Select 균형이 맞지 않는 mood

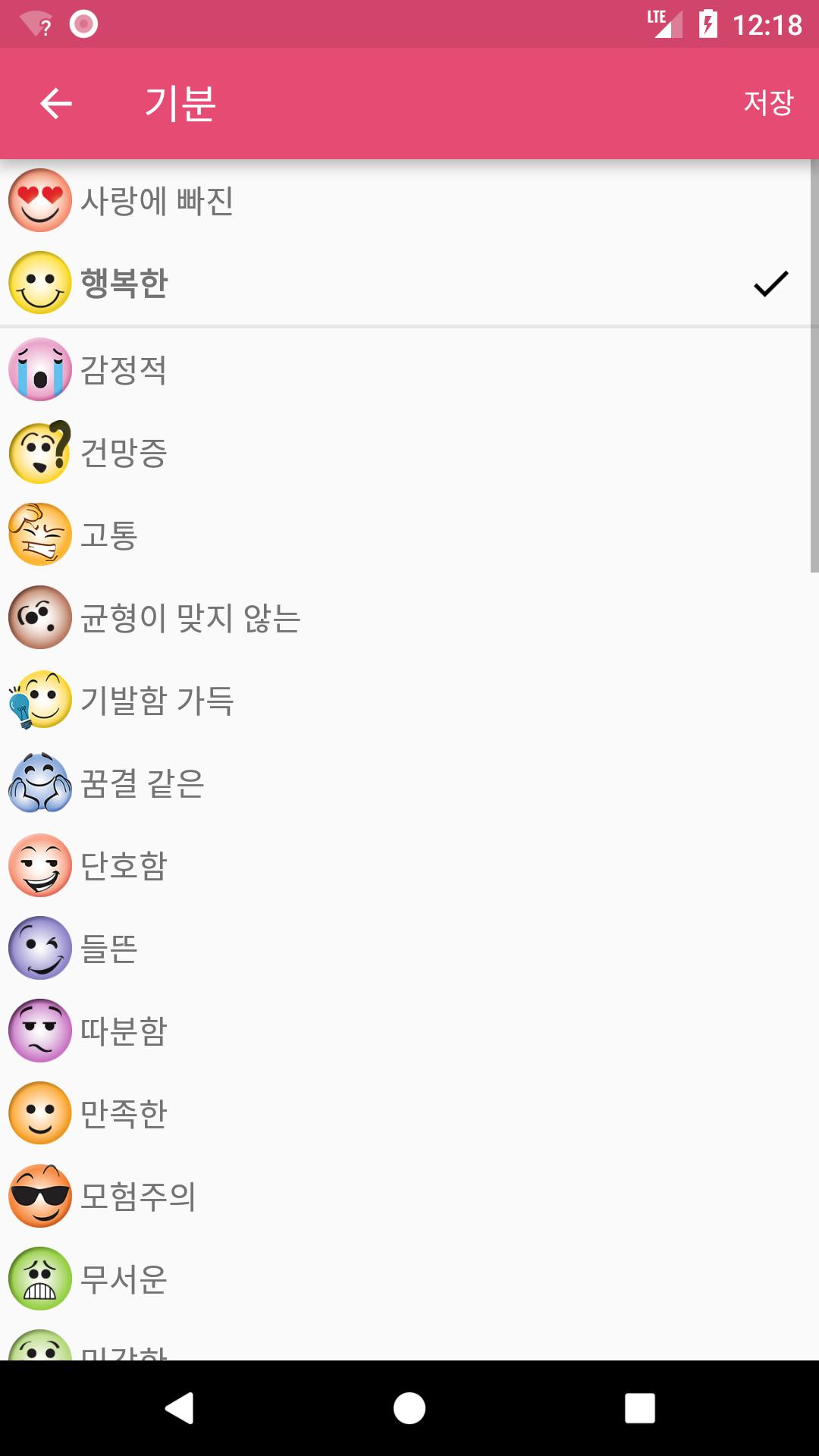[x=409, y=618]
